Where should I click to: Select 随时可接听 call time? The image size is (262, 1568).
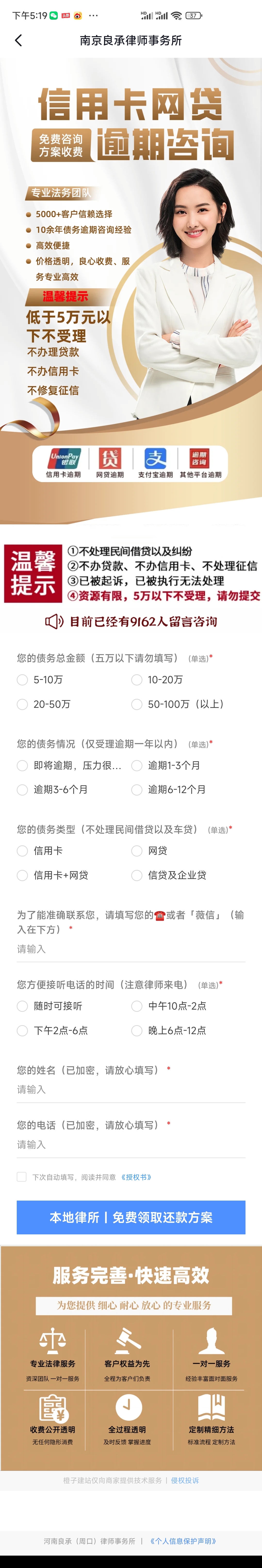[23, 1006]
